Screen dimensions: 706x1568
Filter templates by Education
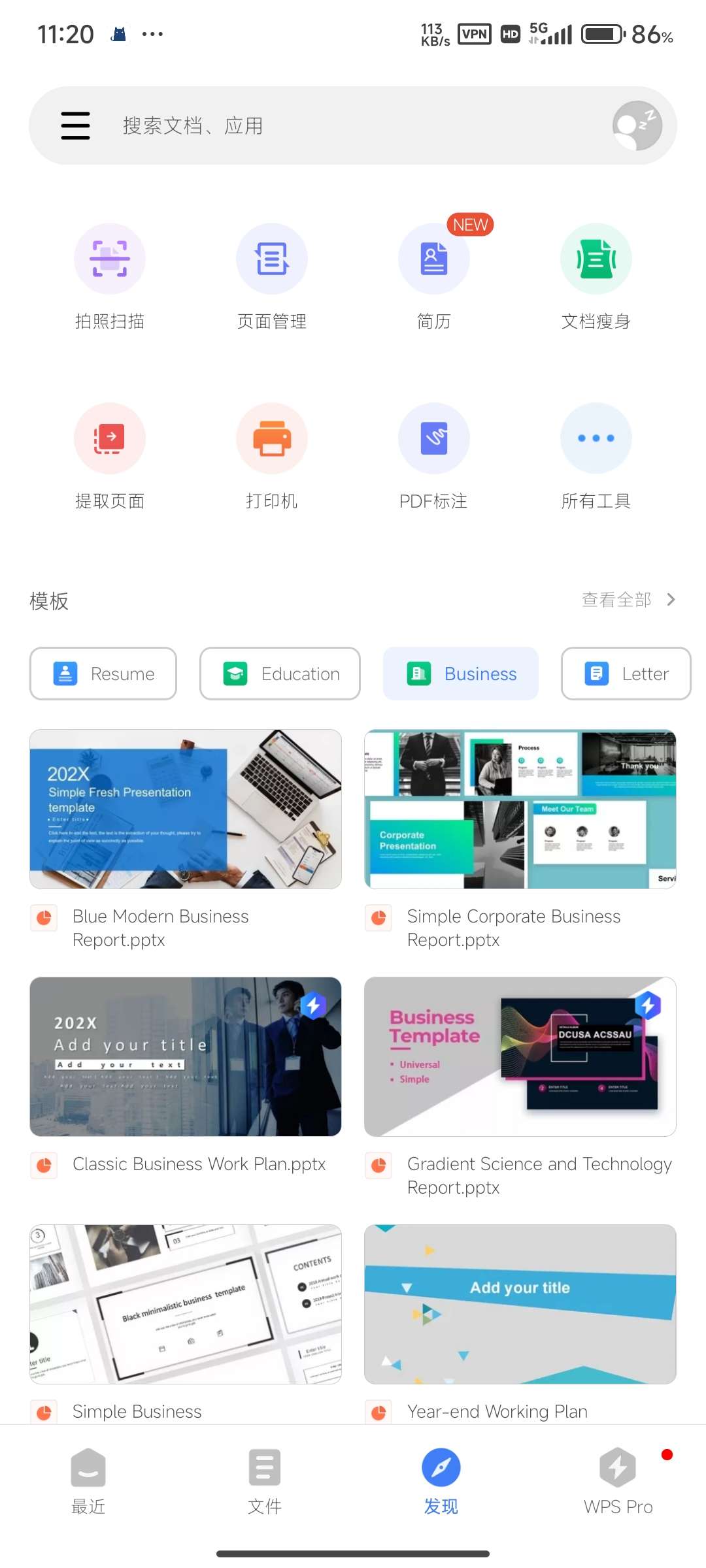tap(280, 674)
